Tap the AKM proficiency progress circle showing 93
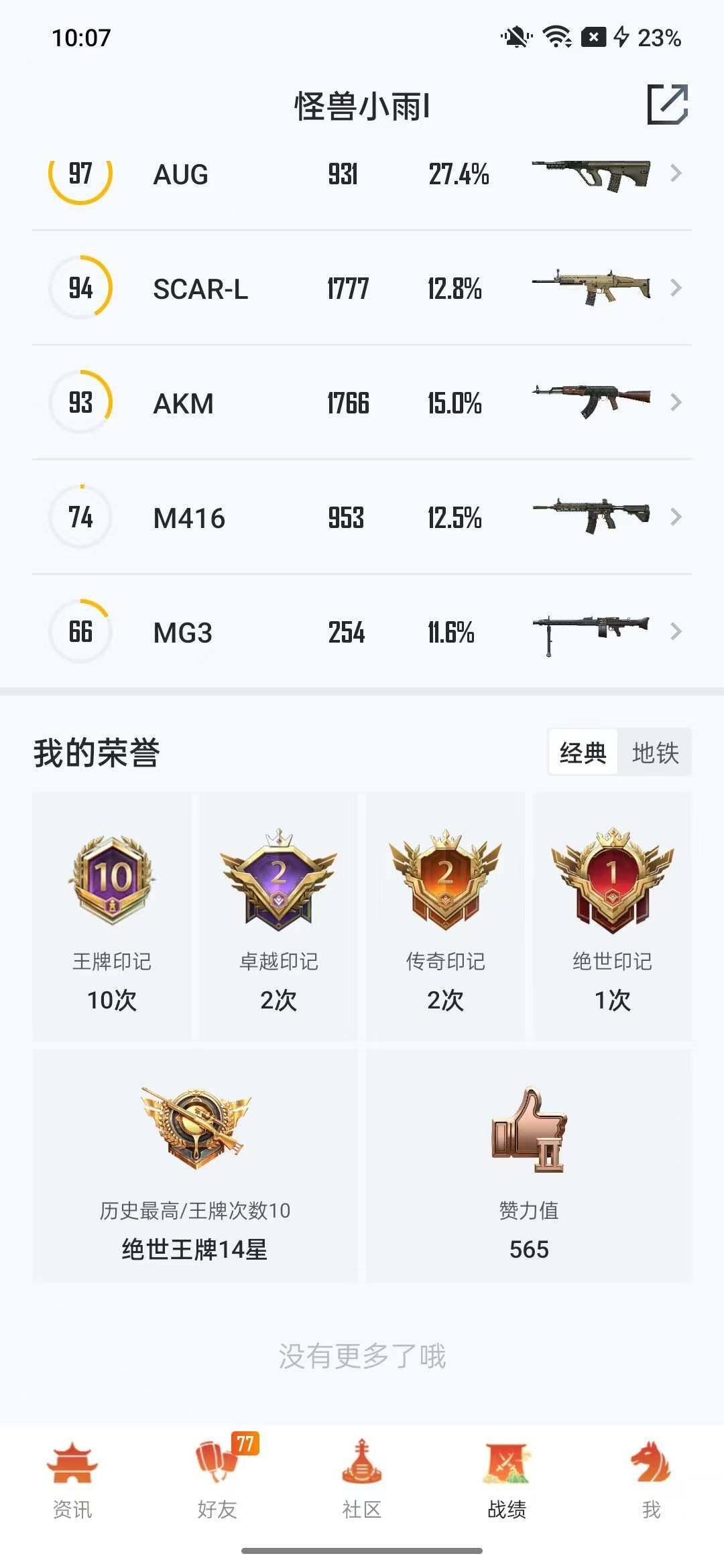 click(x=80, y=403)
